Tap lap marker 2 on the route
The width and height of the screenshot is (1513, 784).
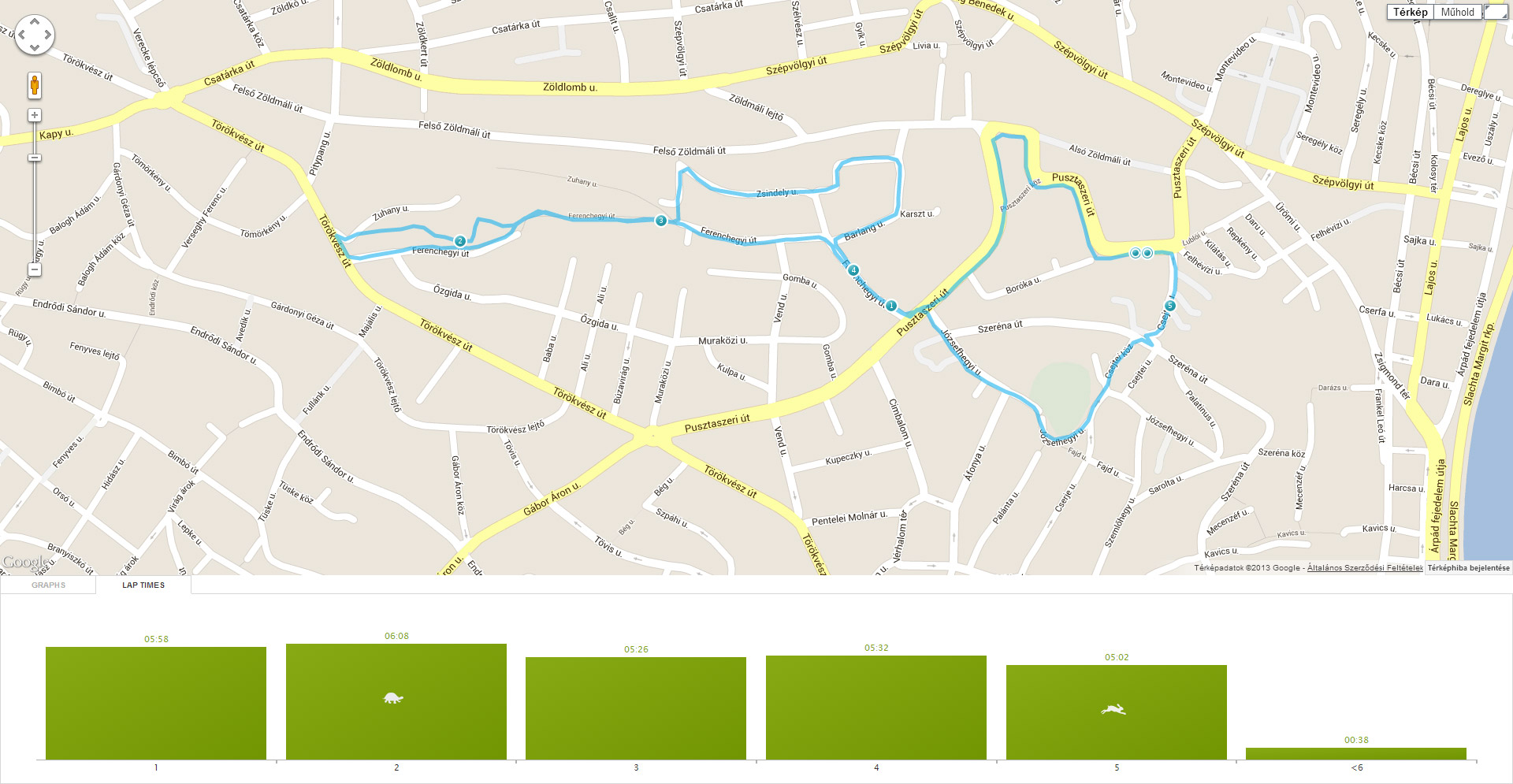coord(460,241)
